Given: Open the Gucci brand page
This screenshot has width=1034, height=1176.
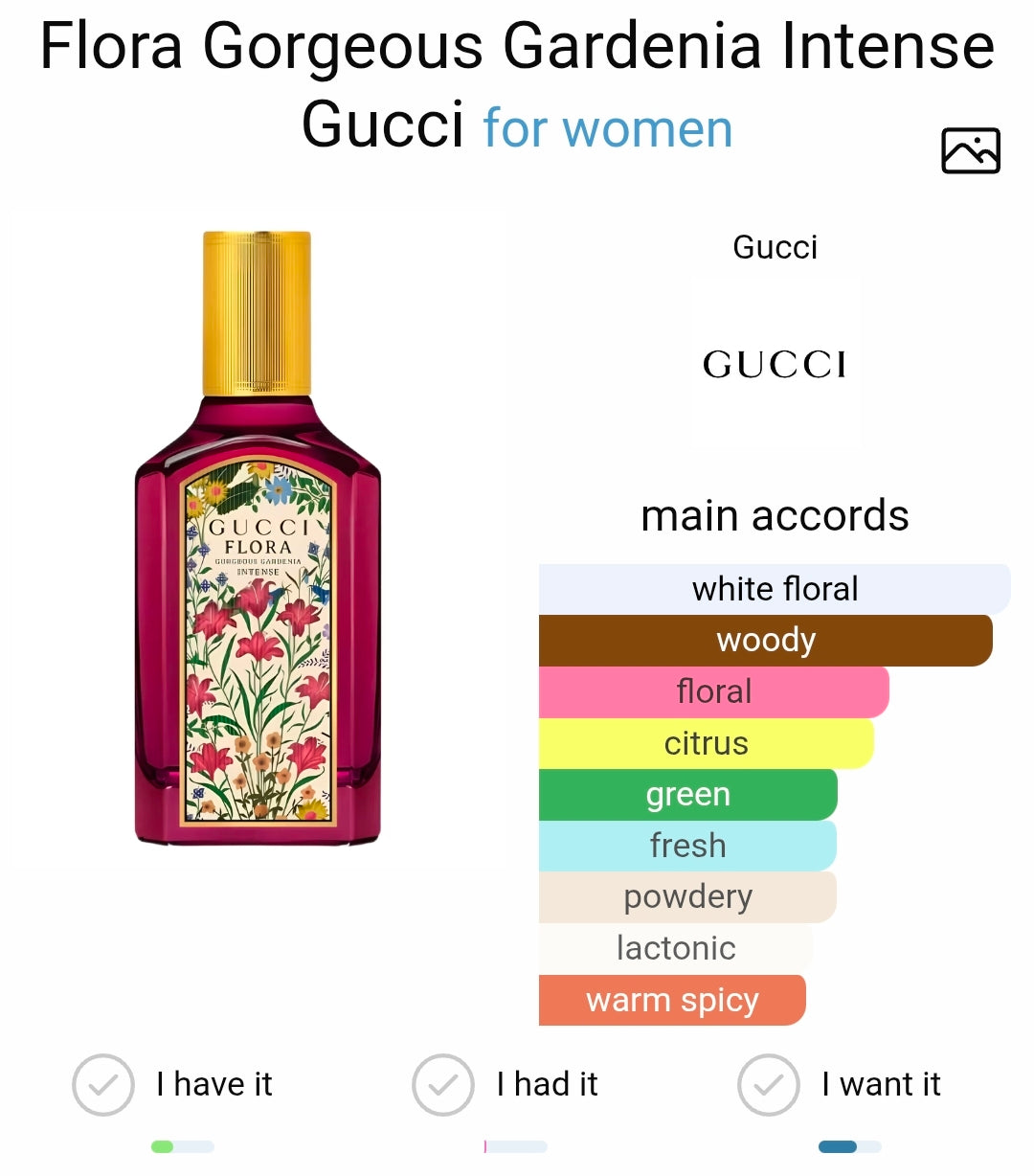Looking at the screenshot, I should point(775,363).
